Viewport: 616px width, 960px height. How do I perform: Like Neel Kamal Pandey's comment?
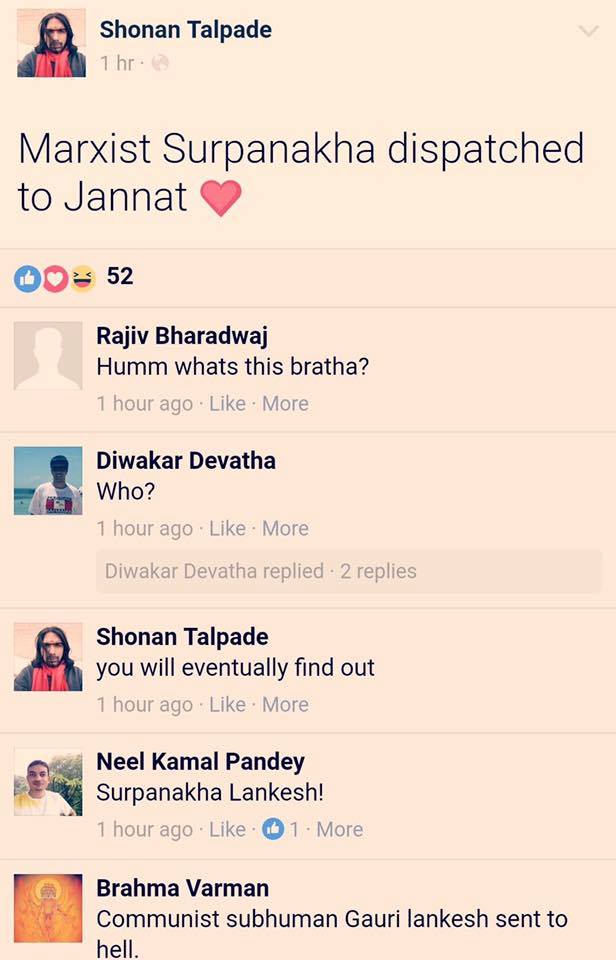[x=227, y=830]
